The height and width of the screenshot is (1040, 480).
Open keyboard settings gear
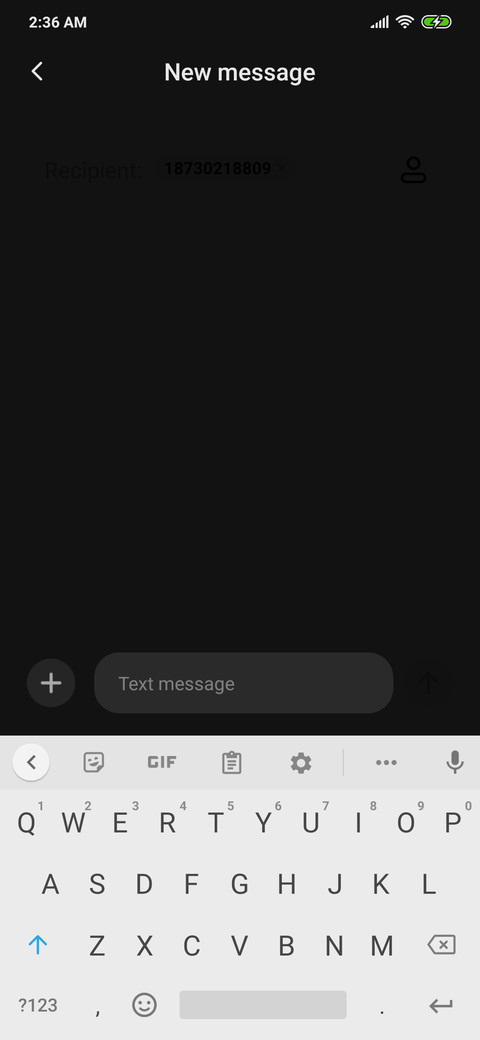[301, 763]
